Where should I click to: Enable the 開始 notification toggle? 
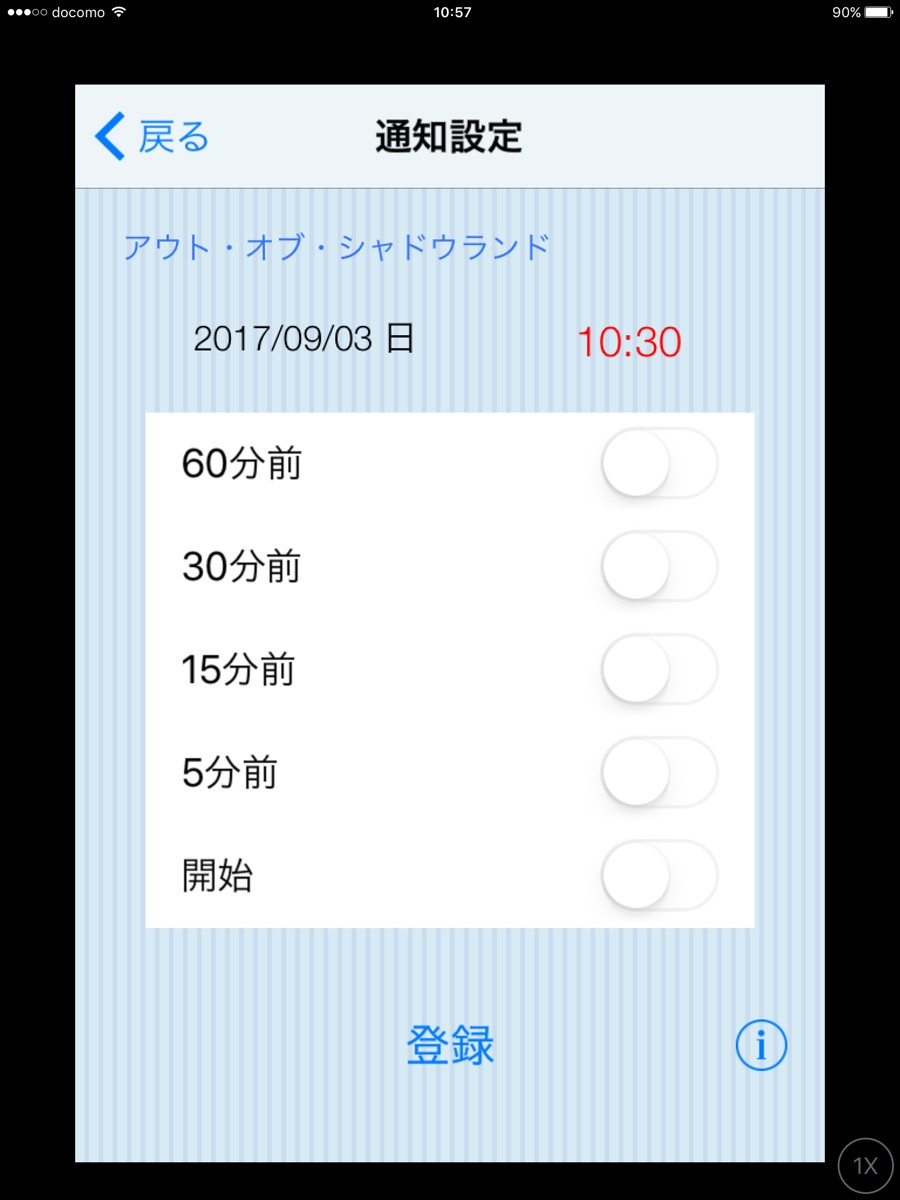coord(659,875)
